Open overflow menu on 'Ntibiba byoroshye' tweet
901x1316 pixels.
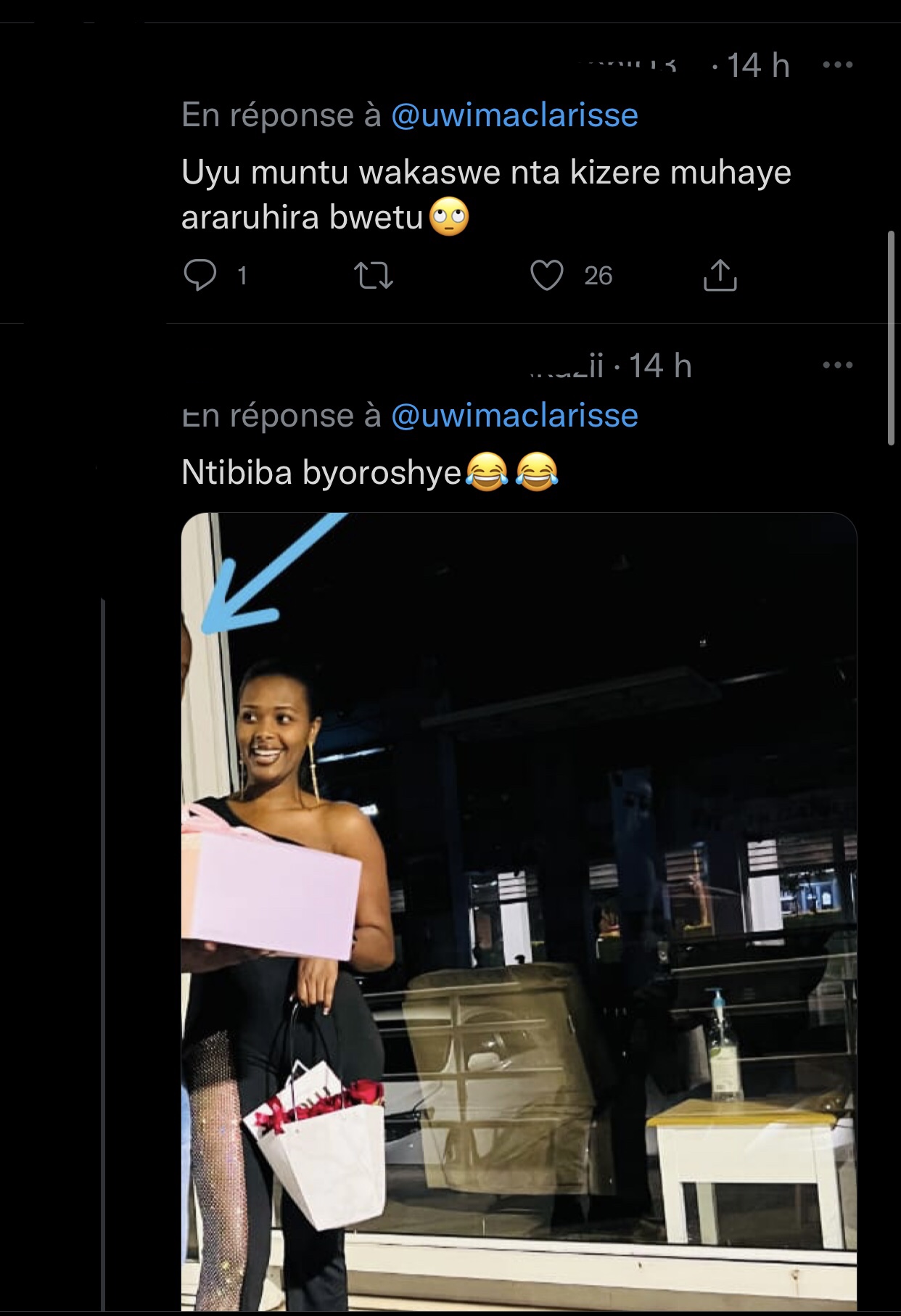coord(838,365)
